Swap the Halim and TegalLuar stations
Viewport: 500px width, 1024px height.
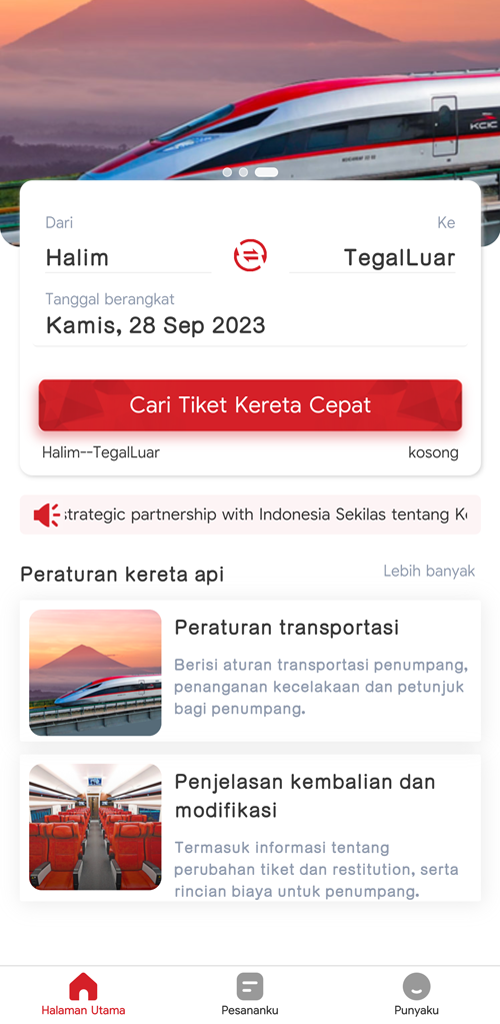tap(250, 255)
